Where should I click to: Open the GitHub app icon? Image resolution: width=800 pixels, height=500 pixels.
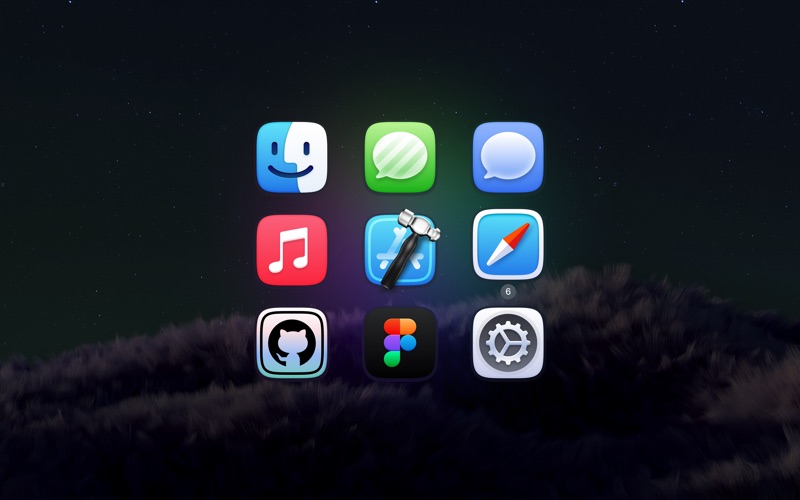[x=292, y=343]
